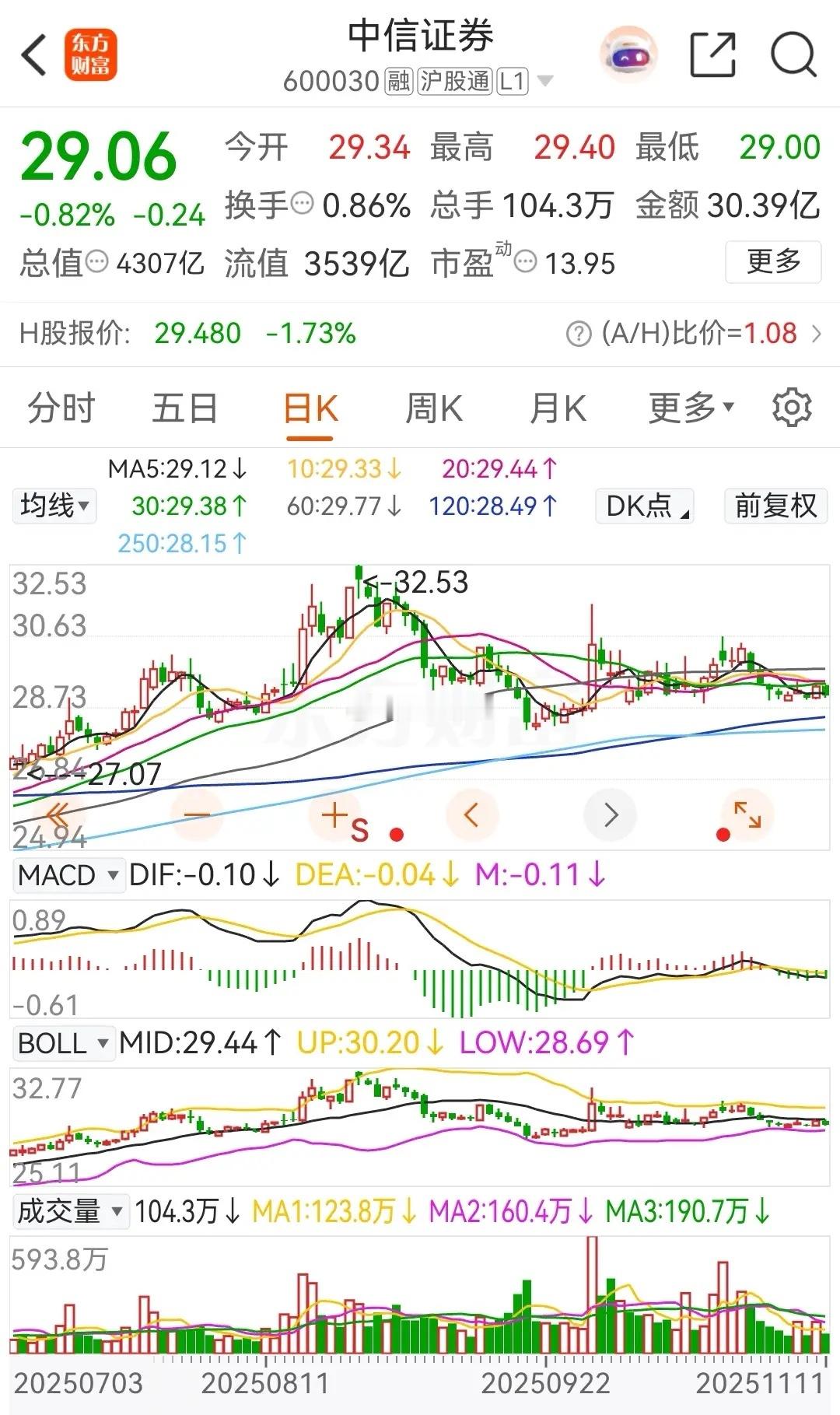
Task: Open the AI assistant robot icon
Action: tap(628, 55)
